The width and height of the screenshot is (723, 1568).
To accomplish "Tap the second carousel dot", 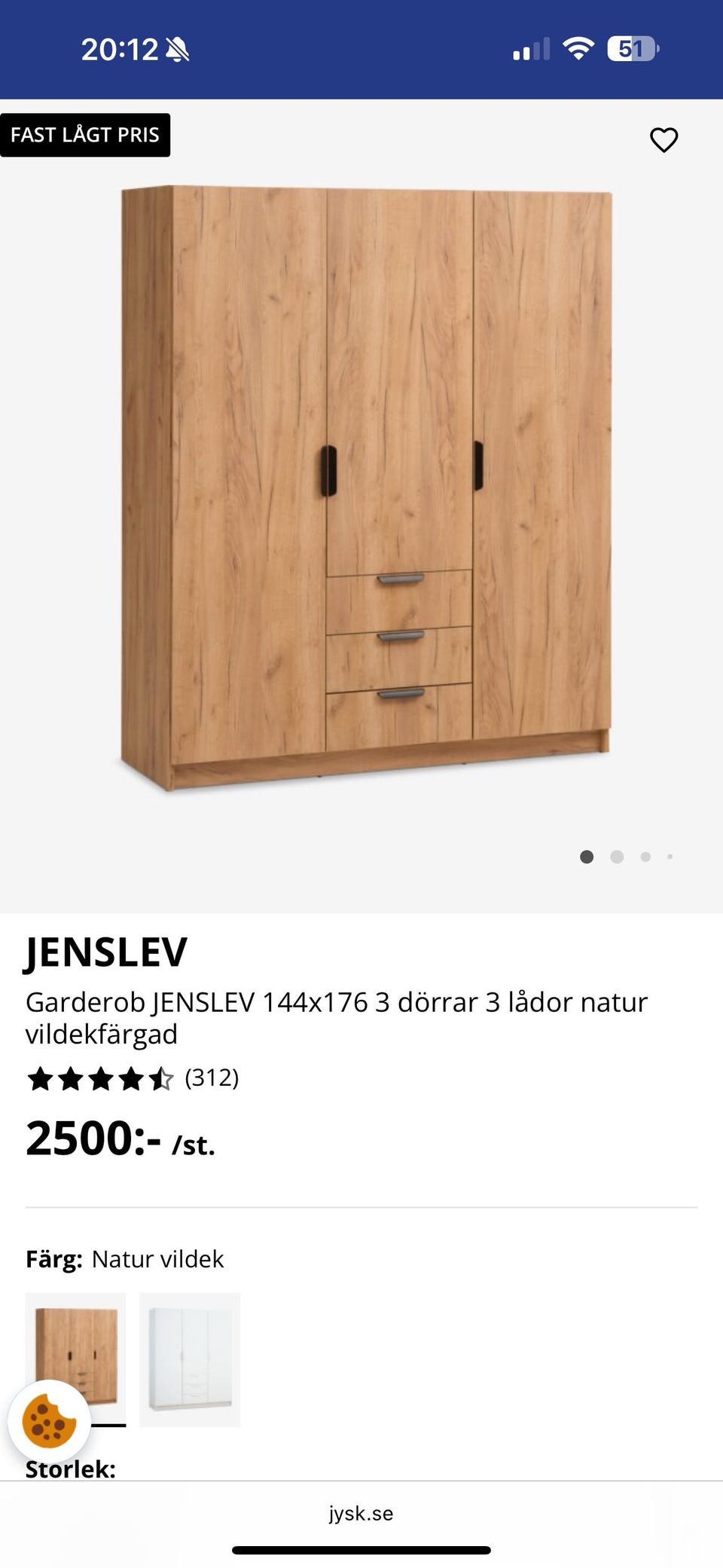I will (x=616, y=857).
